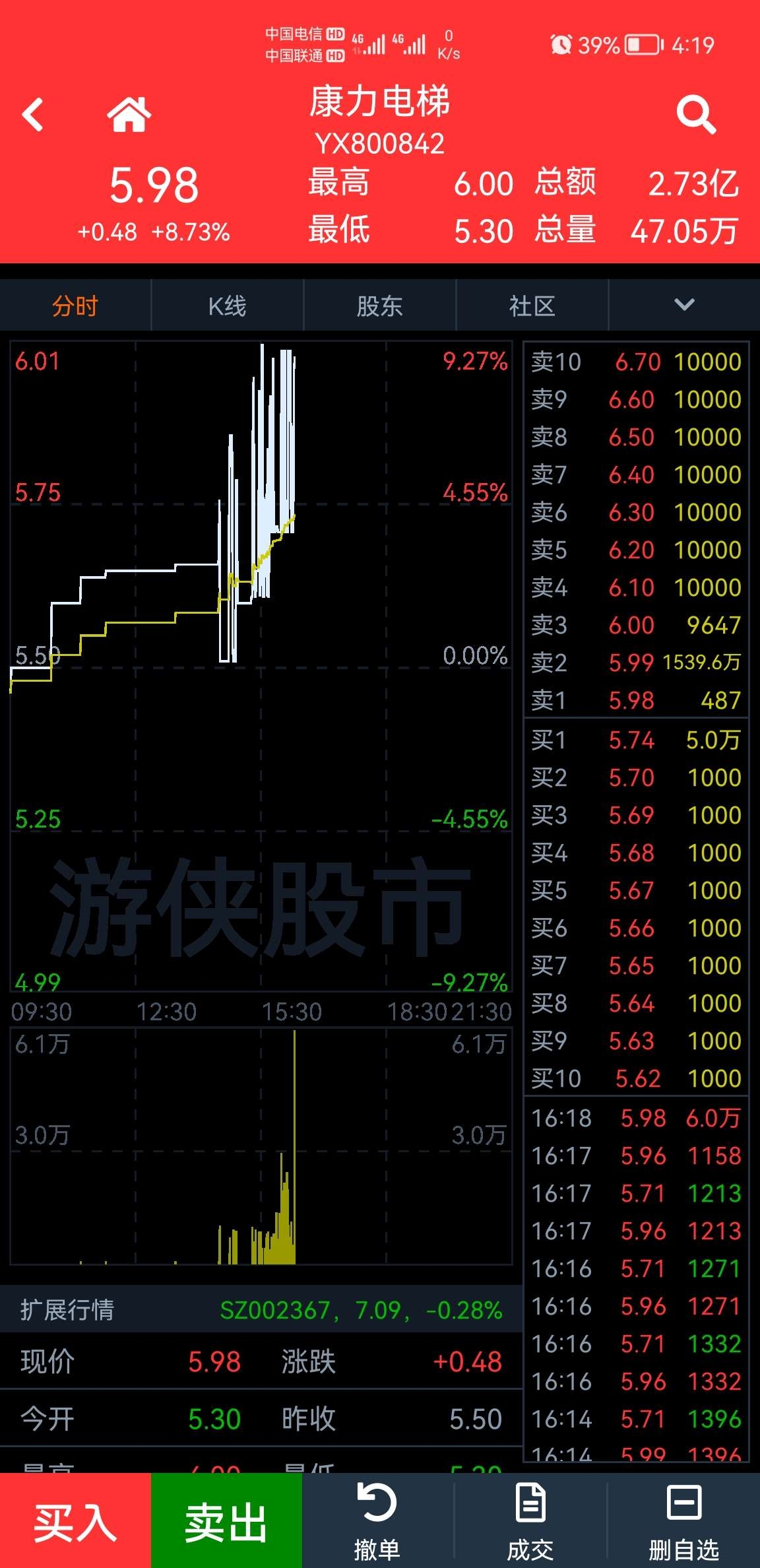Screen dimensions: 760x1568
Task: Tap the 买入 buy button
Action: point(75,1522)
